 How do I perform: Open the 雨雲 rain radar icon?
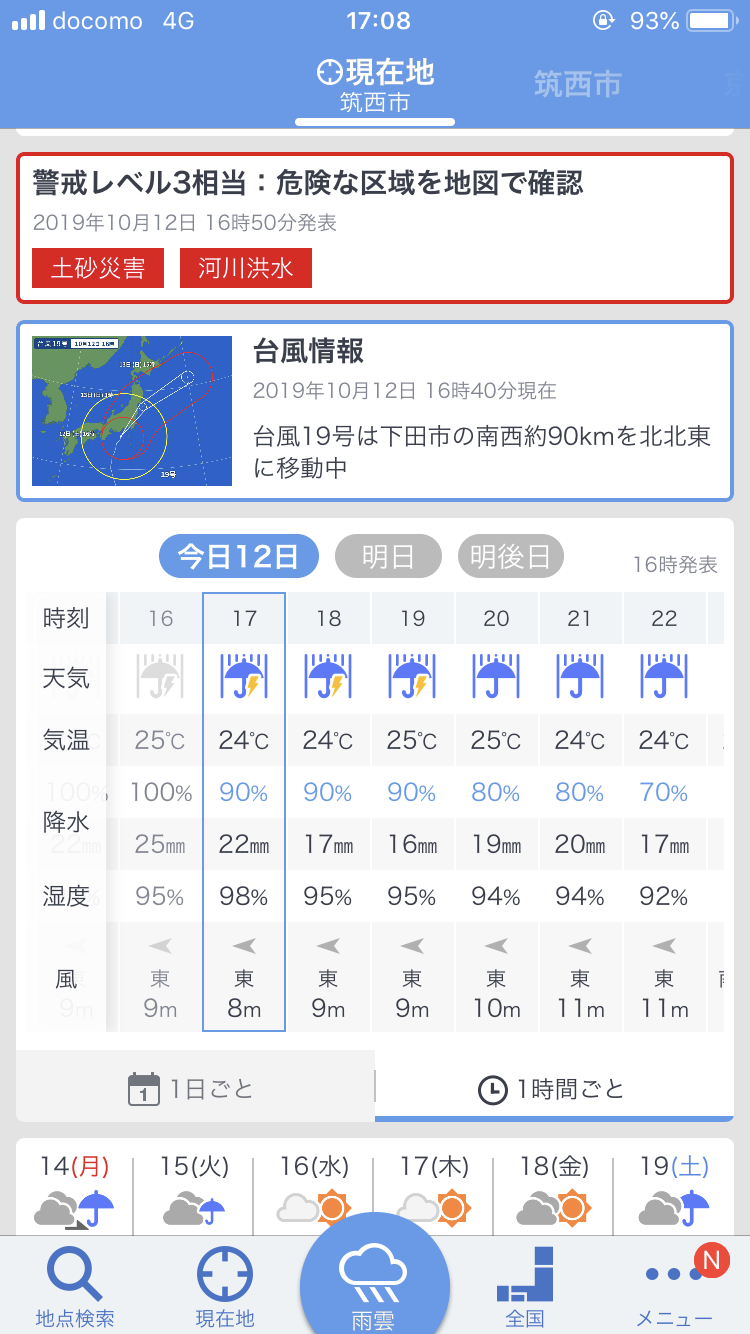(375, 1270)
